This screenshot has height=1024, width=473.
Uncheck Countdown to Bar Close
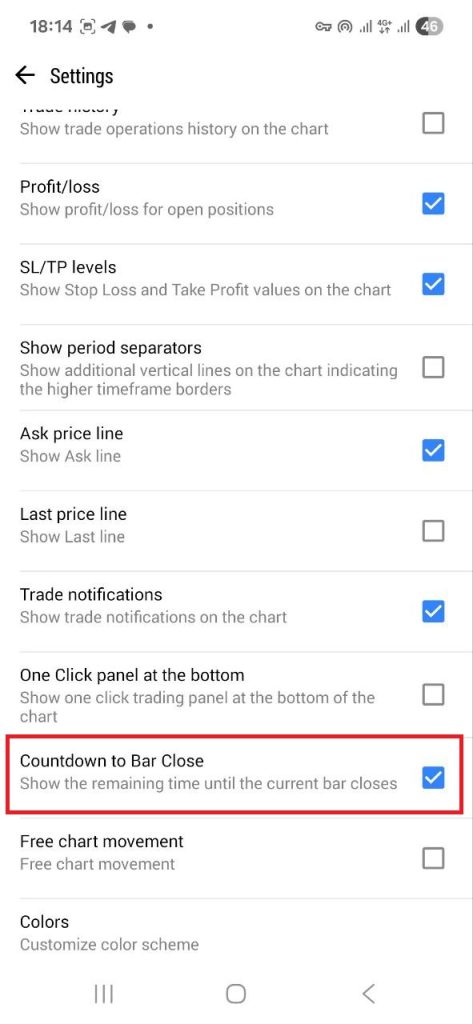click(x=433, y=777)
